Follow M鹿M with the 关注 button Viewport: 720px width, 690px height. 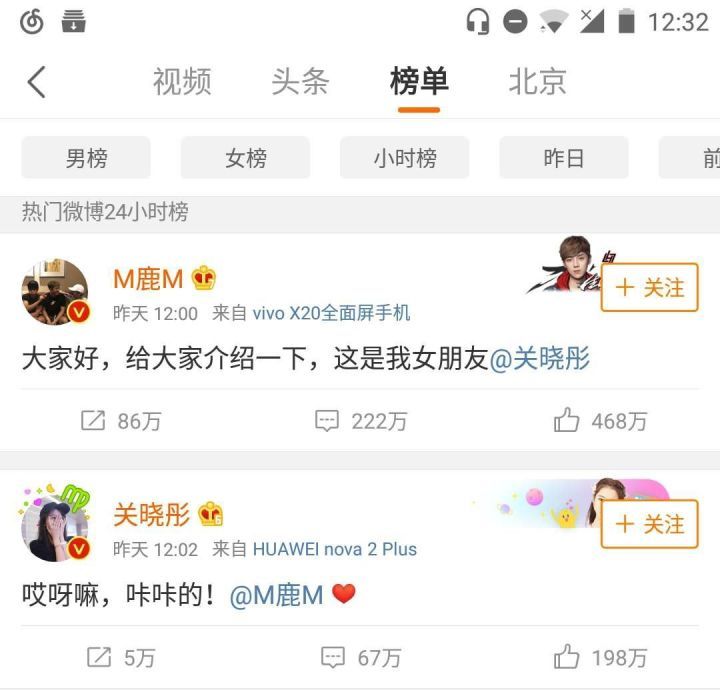click(x=649, y=288)
